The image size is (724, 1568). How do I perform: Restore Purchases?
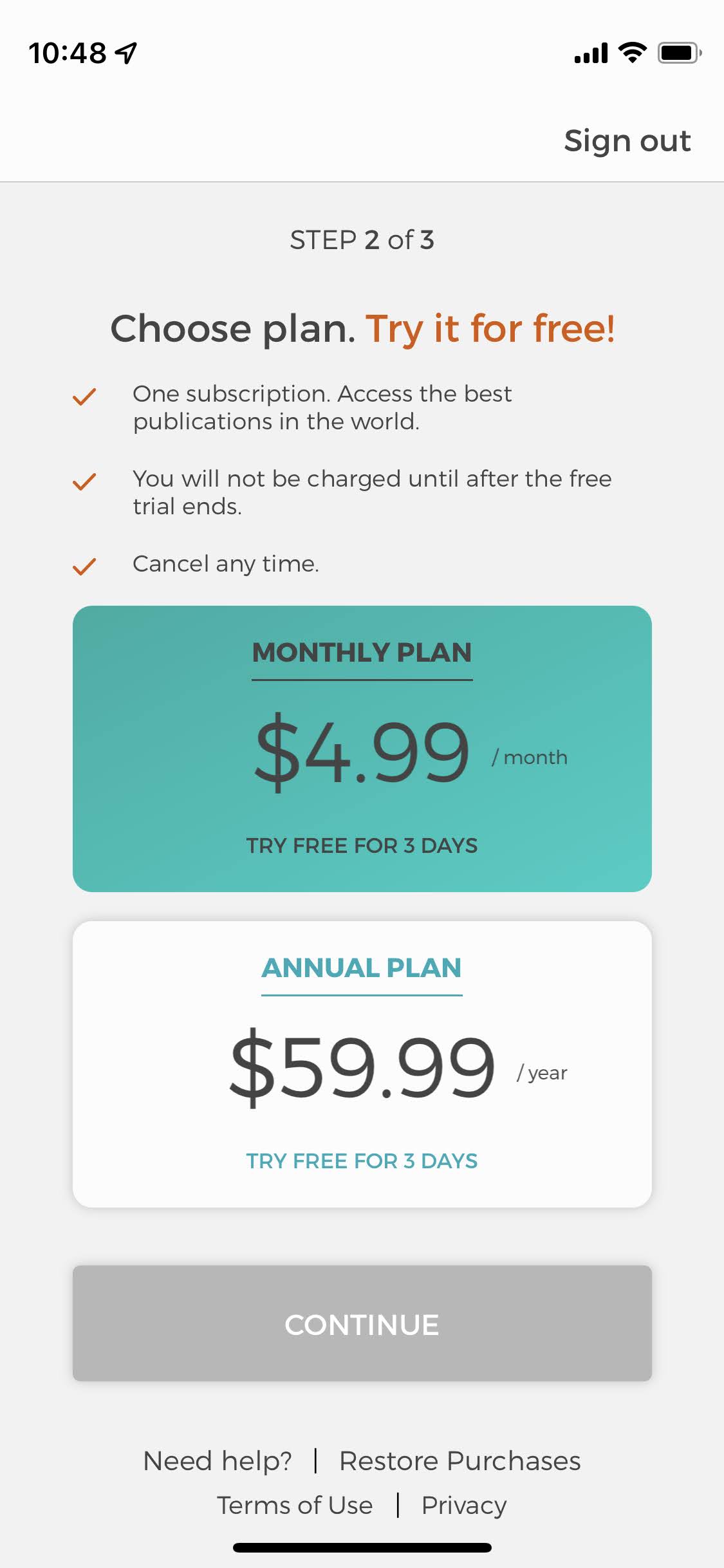coord(459,1461)
